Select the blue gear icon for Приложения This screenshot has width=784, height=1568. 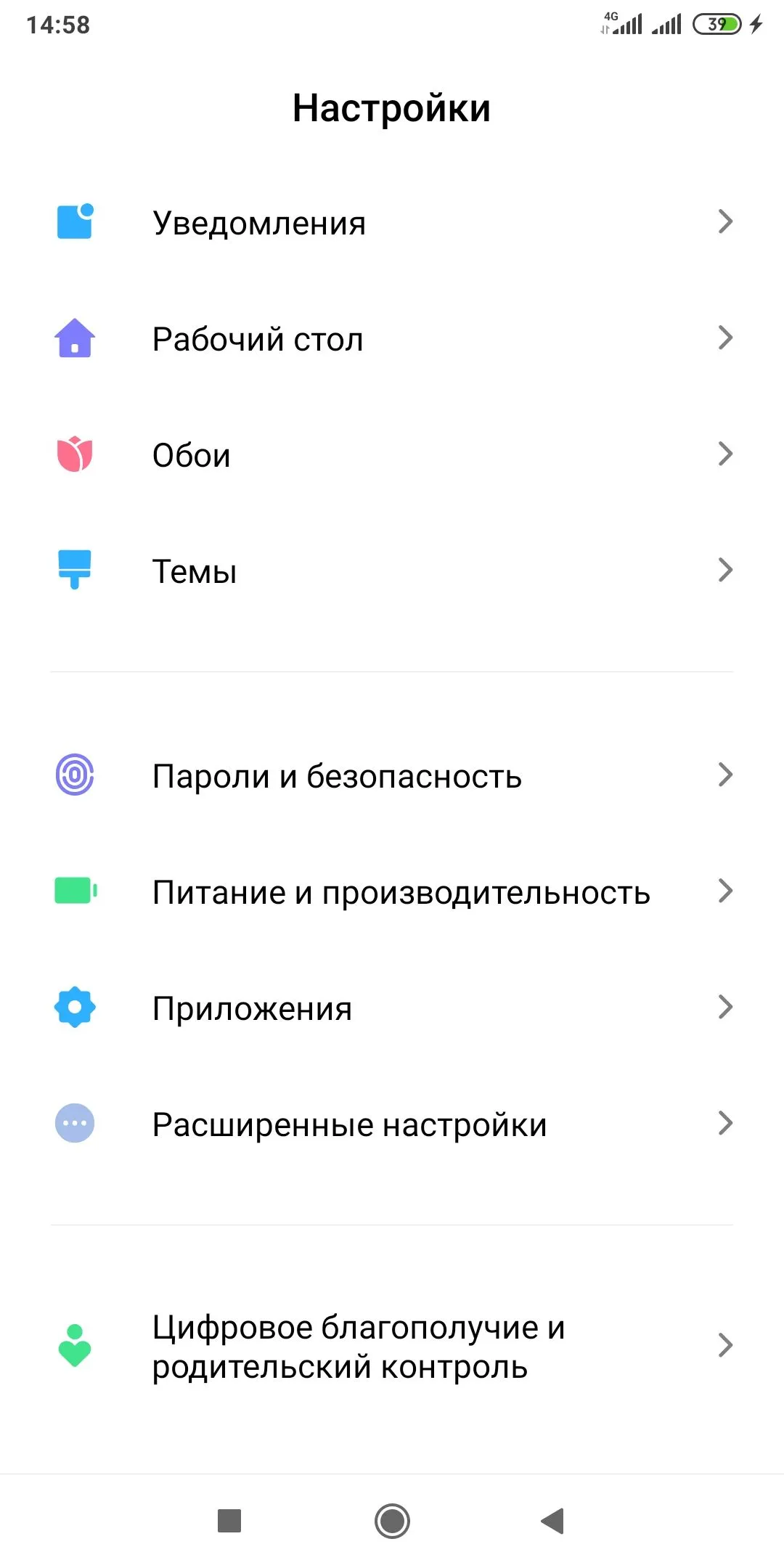pyautogui.click(x=74, y=1008)
